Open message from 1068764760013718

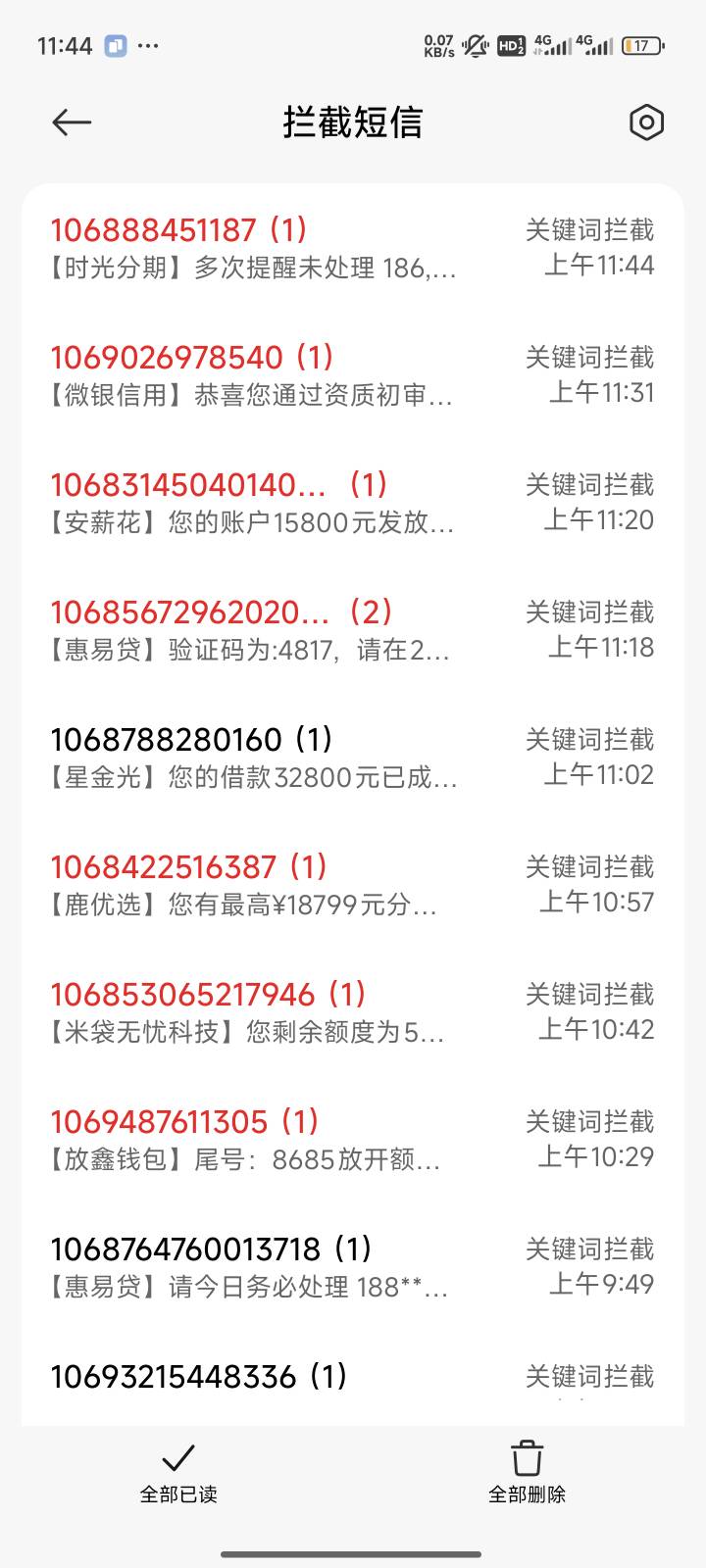pos(353,1267)
